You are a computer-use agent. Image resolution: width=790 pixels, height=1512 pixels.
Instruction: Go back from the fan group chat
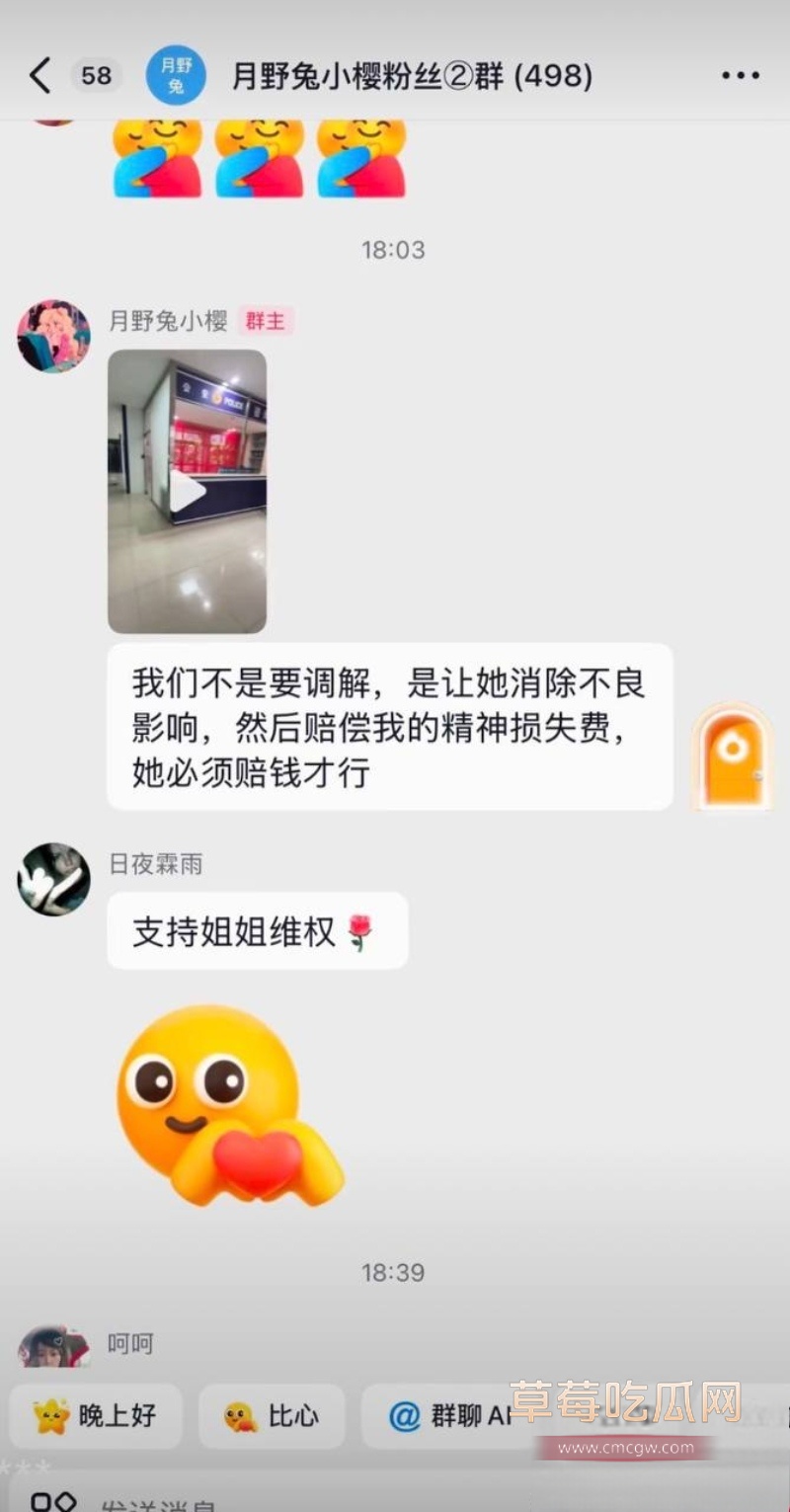(39, 76)
